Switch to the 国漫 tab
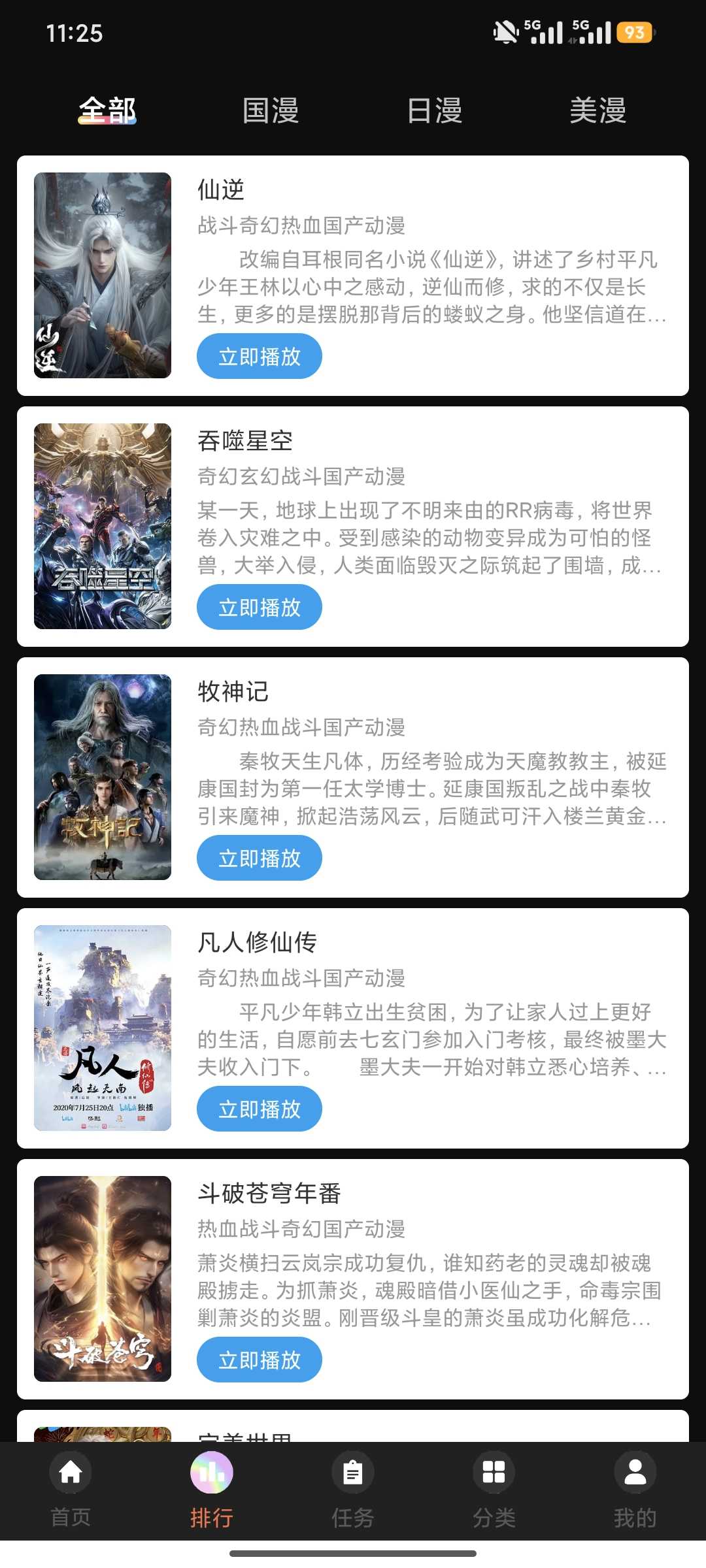Image resolution: width=706 pixels, height=1568 pixels. tap(271, 110)
